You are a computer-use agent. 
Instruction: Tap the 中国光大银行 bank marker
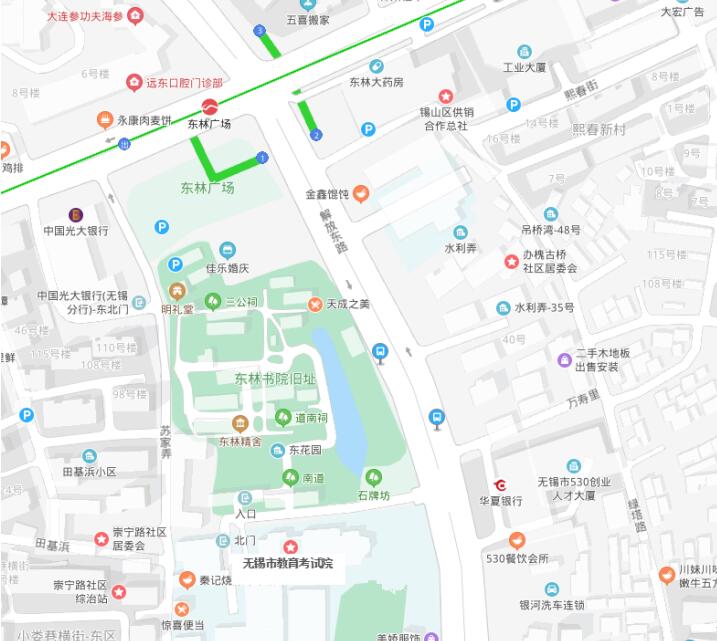(76, 214)
